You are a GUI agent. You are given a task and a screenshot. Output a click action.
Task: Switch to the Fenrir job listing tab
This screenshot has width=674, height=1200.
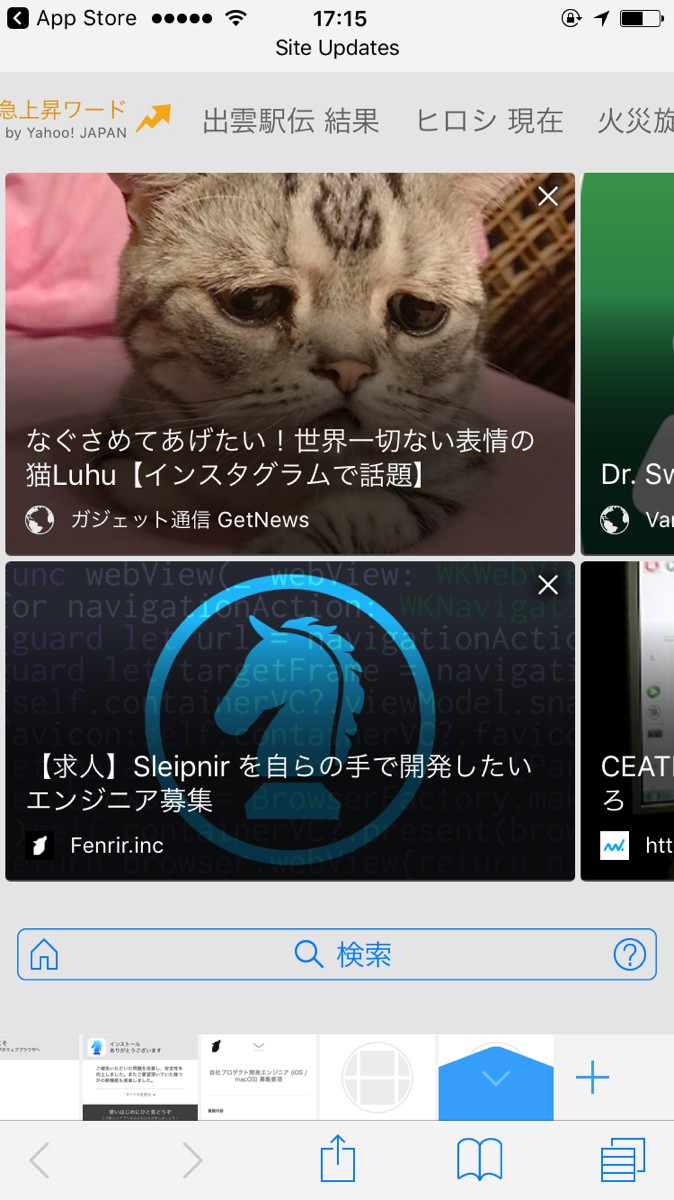tap(258, 1077)
